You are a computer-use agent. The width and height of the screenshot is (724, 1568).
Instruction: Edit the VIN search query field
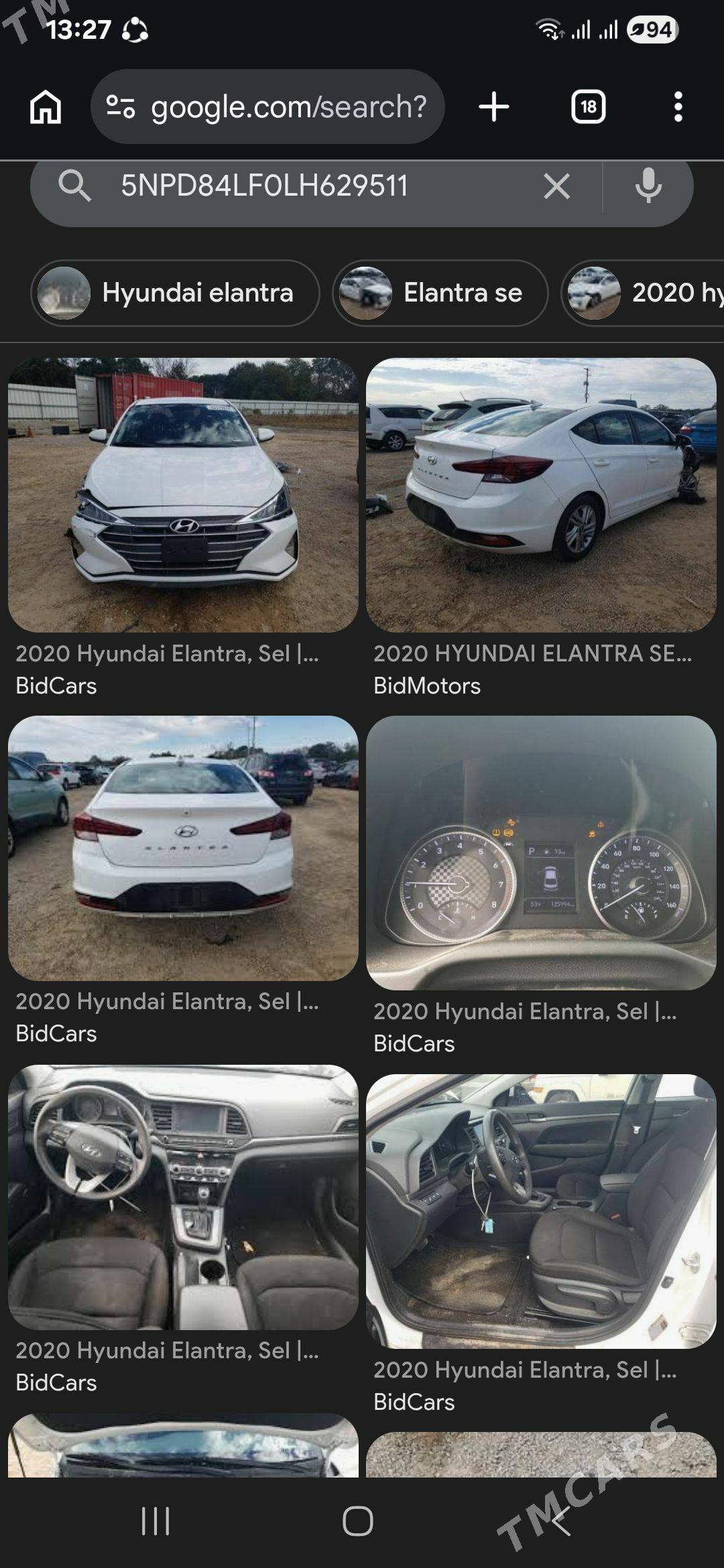click(x=302, y=186)
